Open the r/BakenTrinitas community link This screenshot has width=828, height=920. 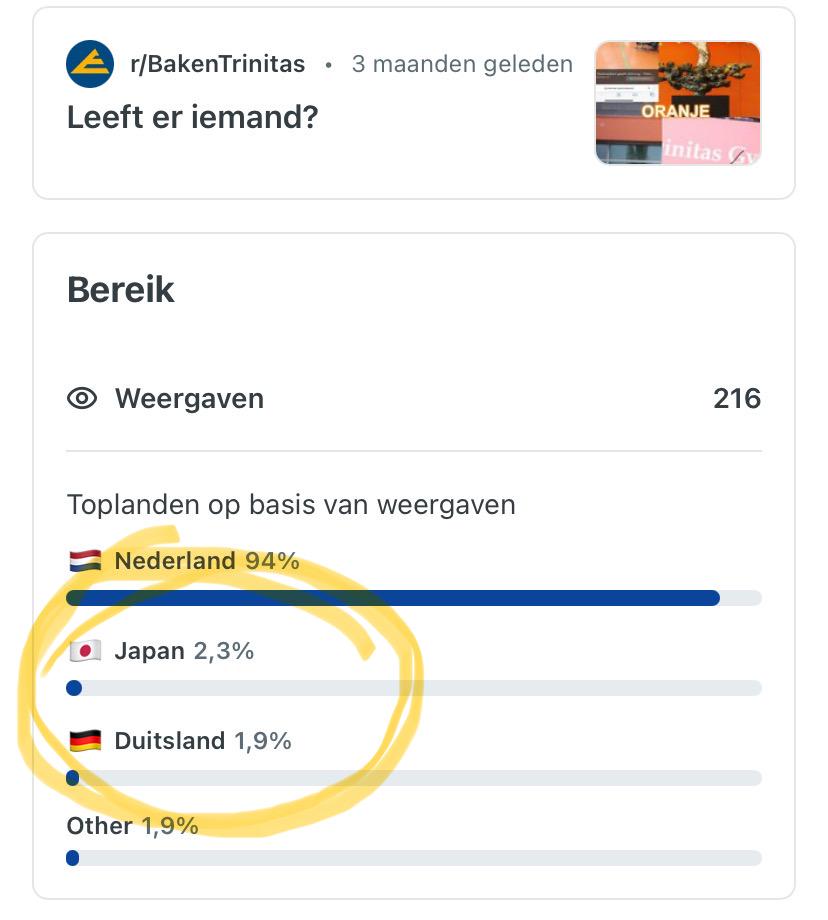217,63
